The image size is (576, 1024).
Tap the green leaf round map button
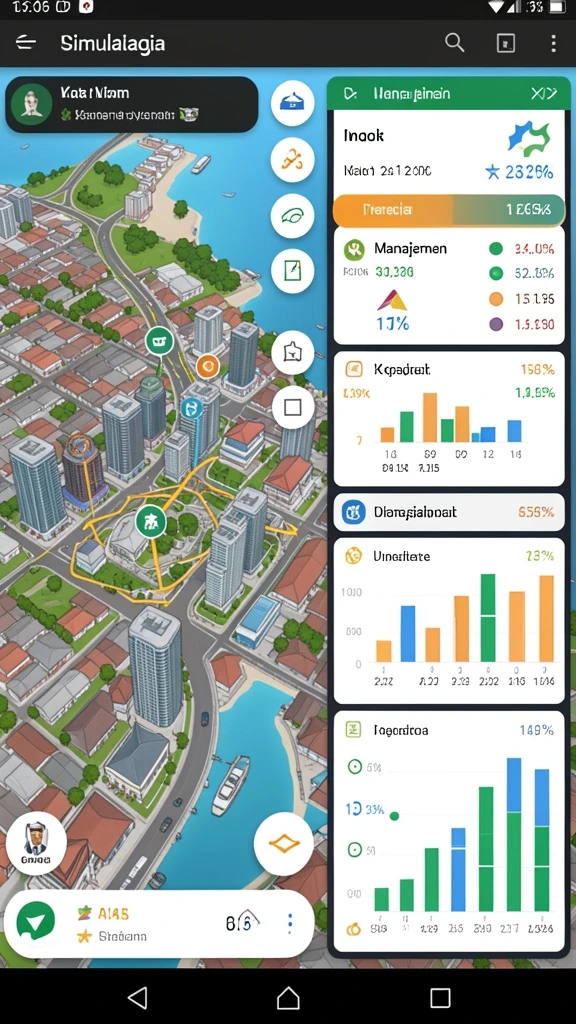pos(293,215)
